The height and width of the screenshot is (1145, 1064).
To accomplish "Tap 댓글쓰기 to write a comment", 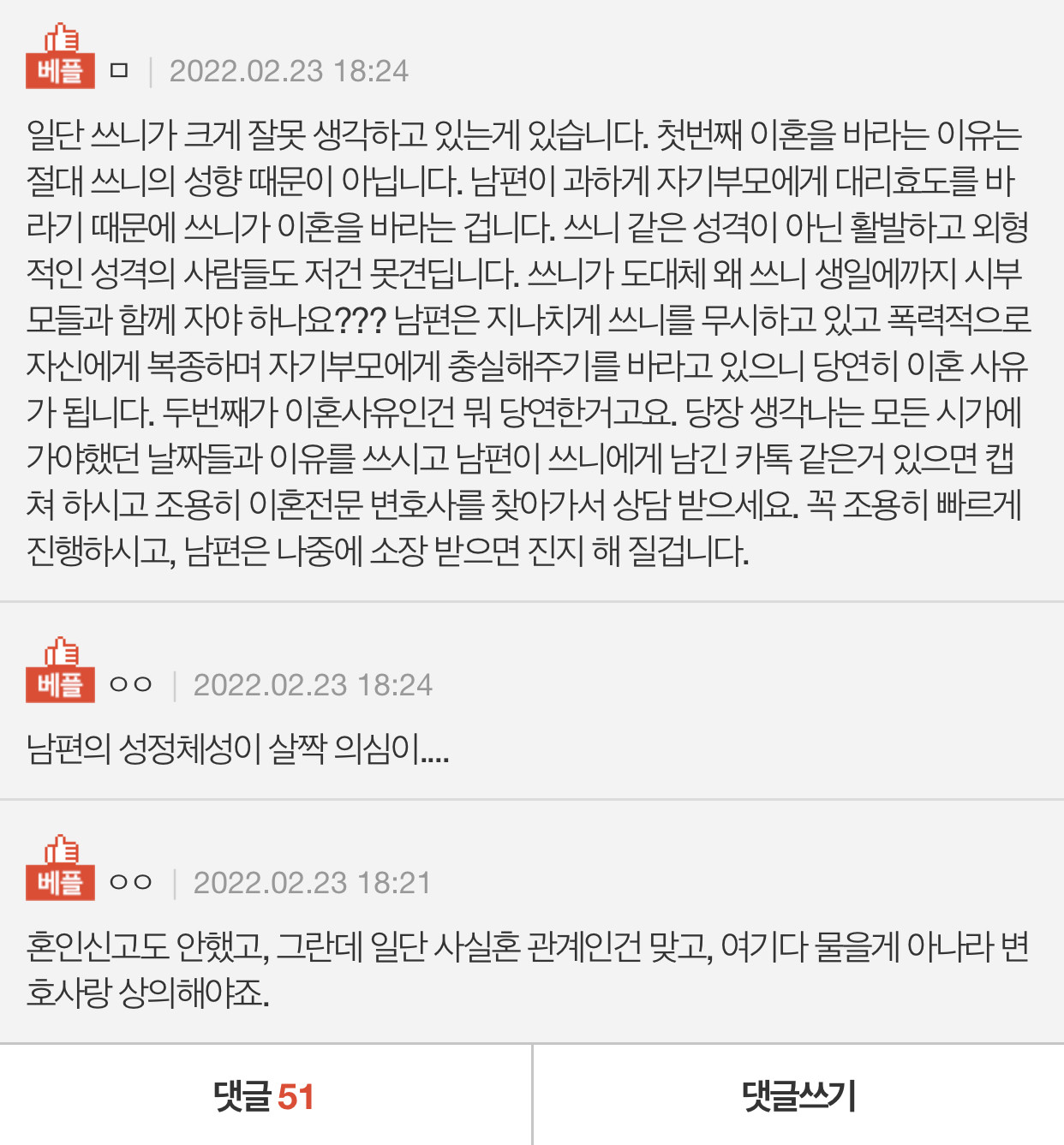I will [x=798, y=1096].
